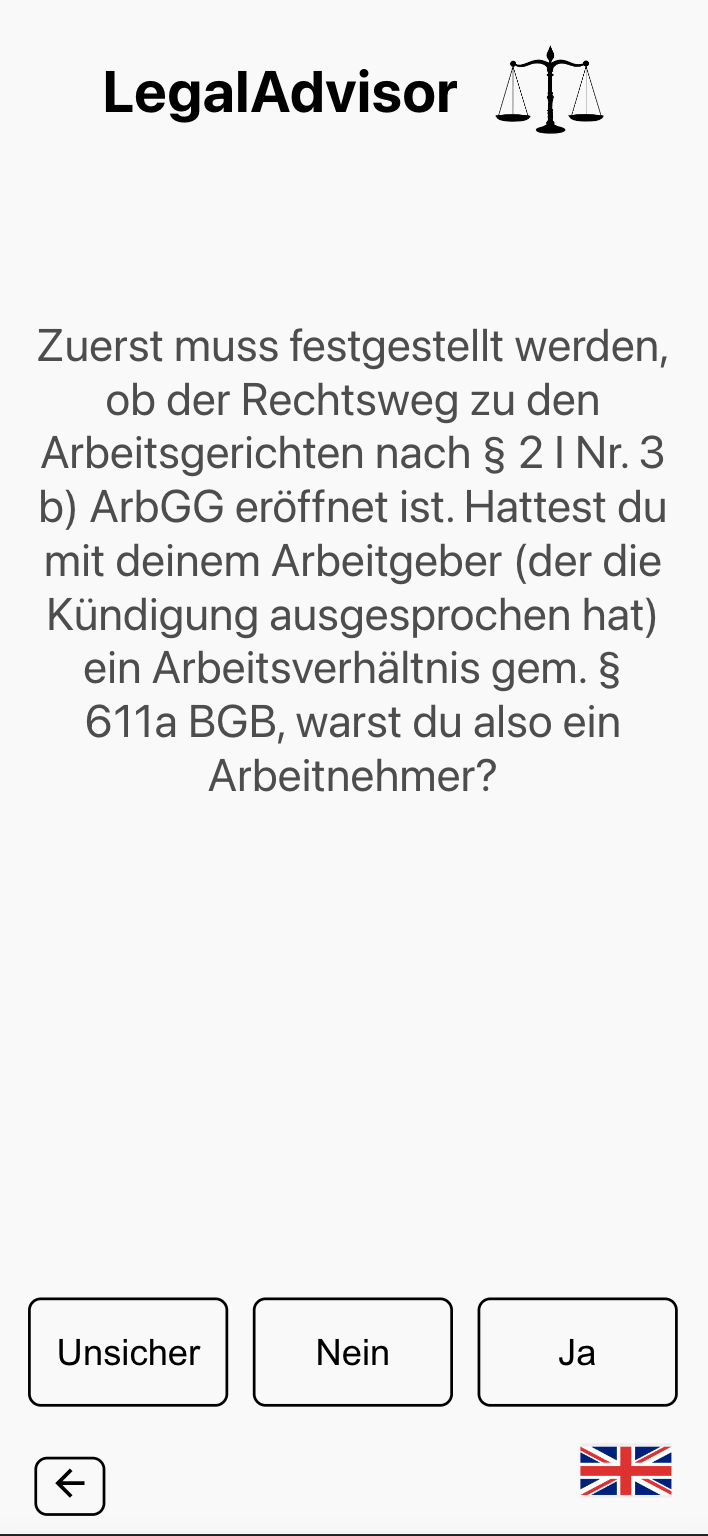Choose the Unsicher option
Viewport: 708px width, 1536px height.
click(128, 1352)
